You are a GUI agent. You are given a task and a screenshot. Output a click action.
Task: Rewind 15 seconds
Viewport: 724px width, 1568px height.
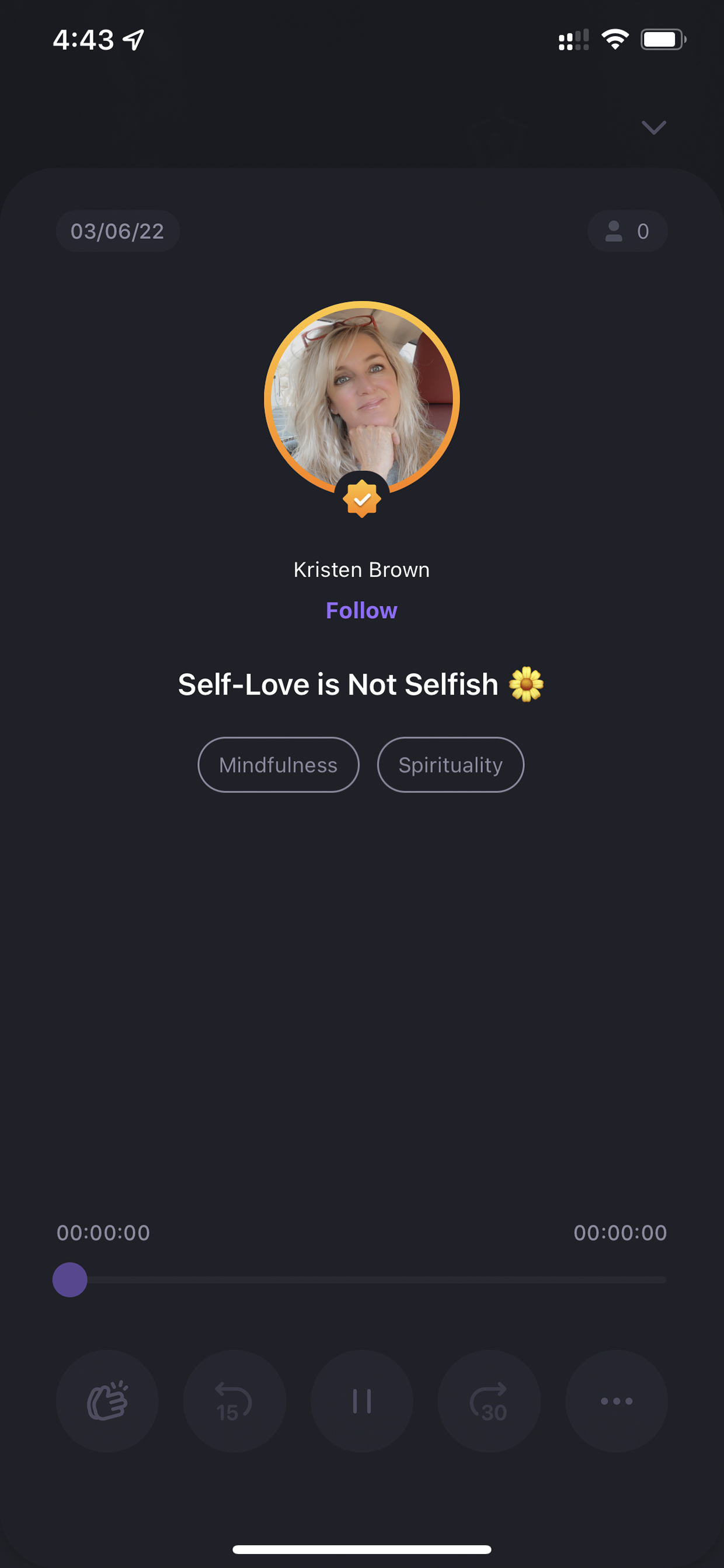click(234, 1400)
